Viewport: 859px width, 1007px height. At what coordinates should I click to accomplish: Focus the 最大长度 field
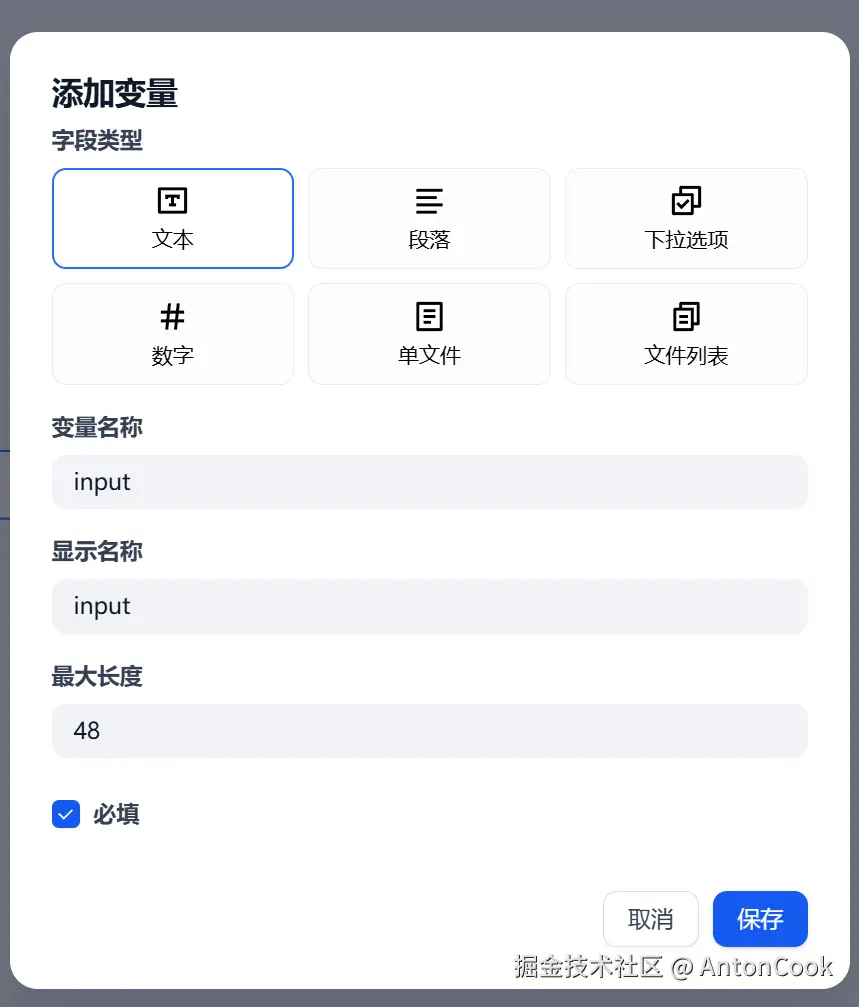(x=429, y=731)
